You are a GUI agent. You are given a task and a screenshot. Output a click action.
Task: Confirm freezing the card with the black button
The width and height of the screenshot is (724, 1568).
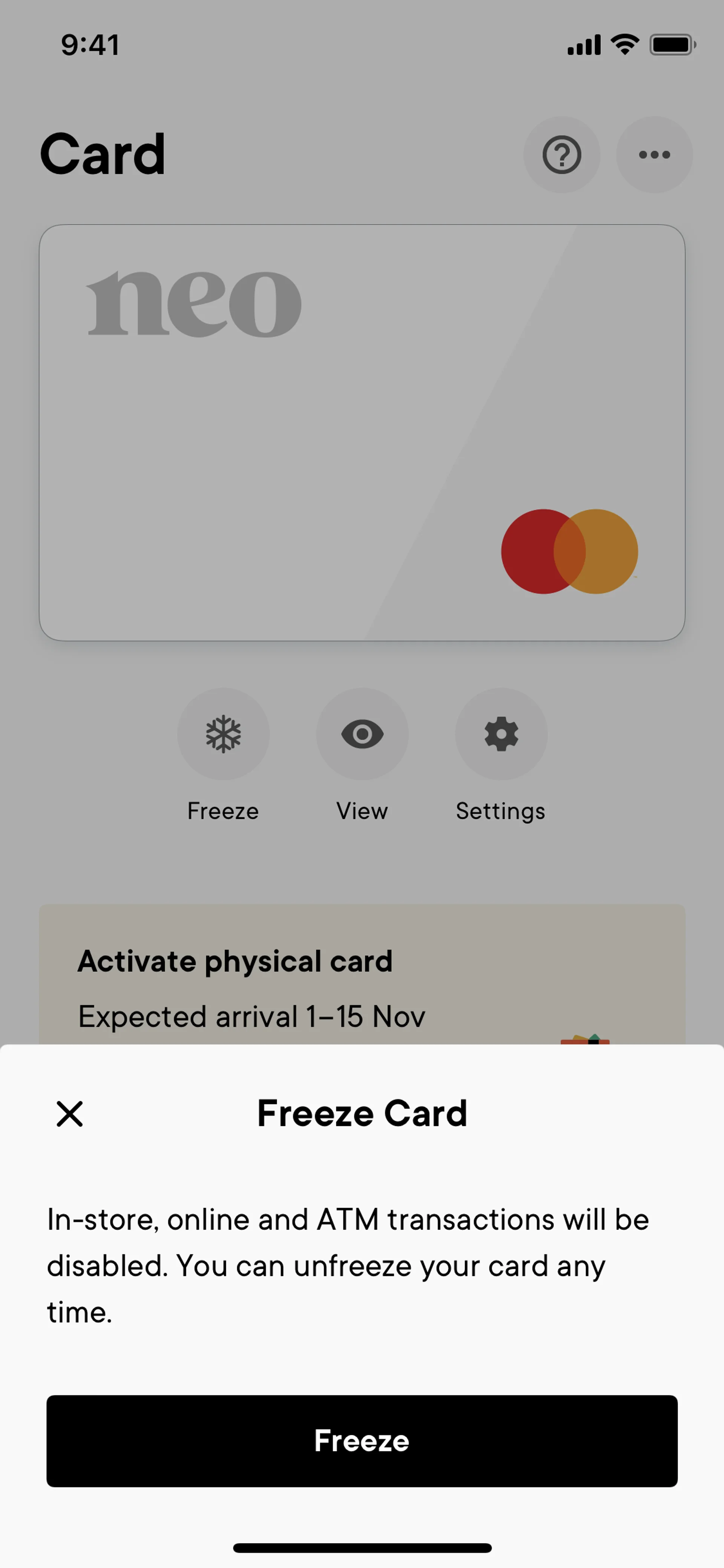[x=361, y=1441]
